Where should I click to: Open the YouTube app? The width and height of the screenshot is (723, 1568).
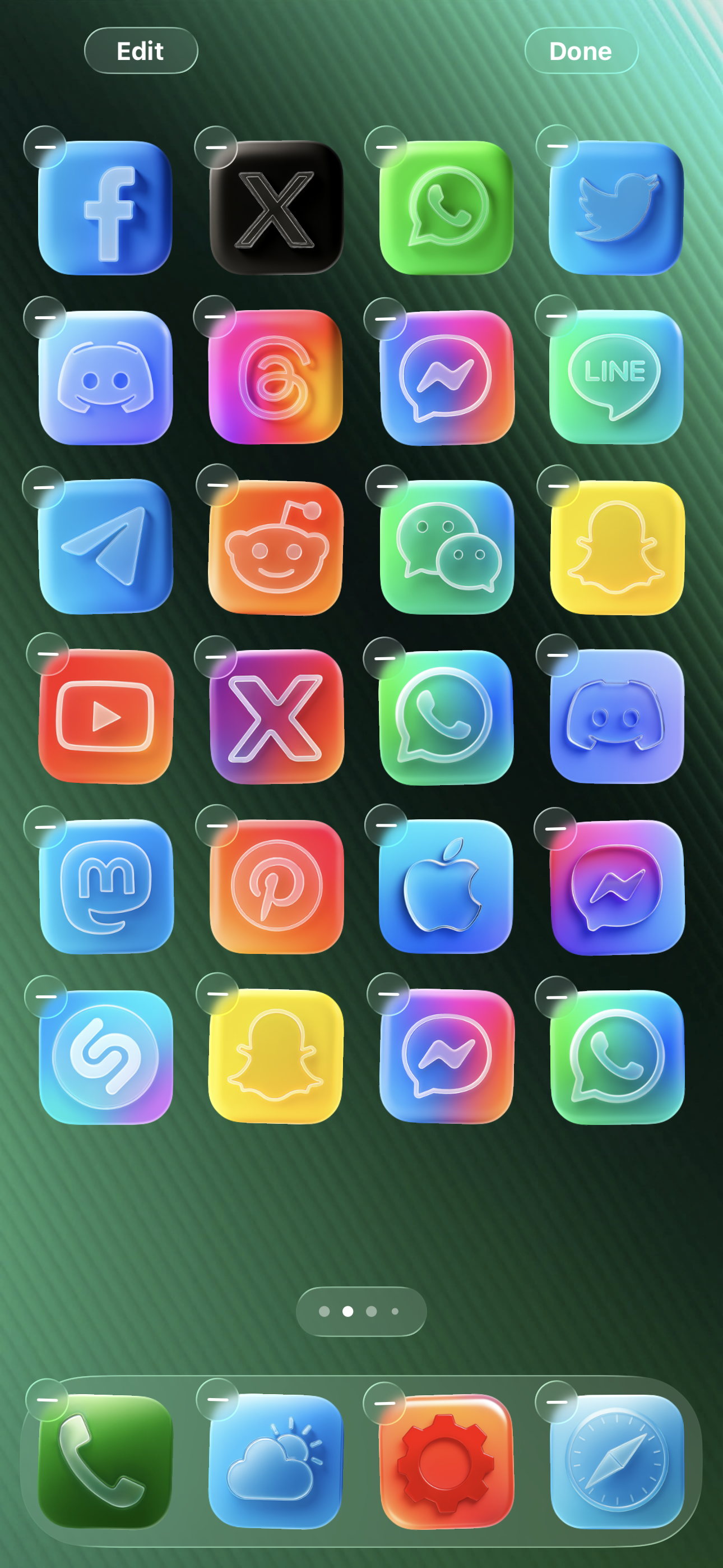click(105, 717)
